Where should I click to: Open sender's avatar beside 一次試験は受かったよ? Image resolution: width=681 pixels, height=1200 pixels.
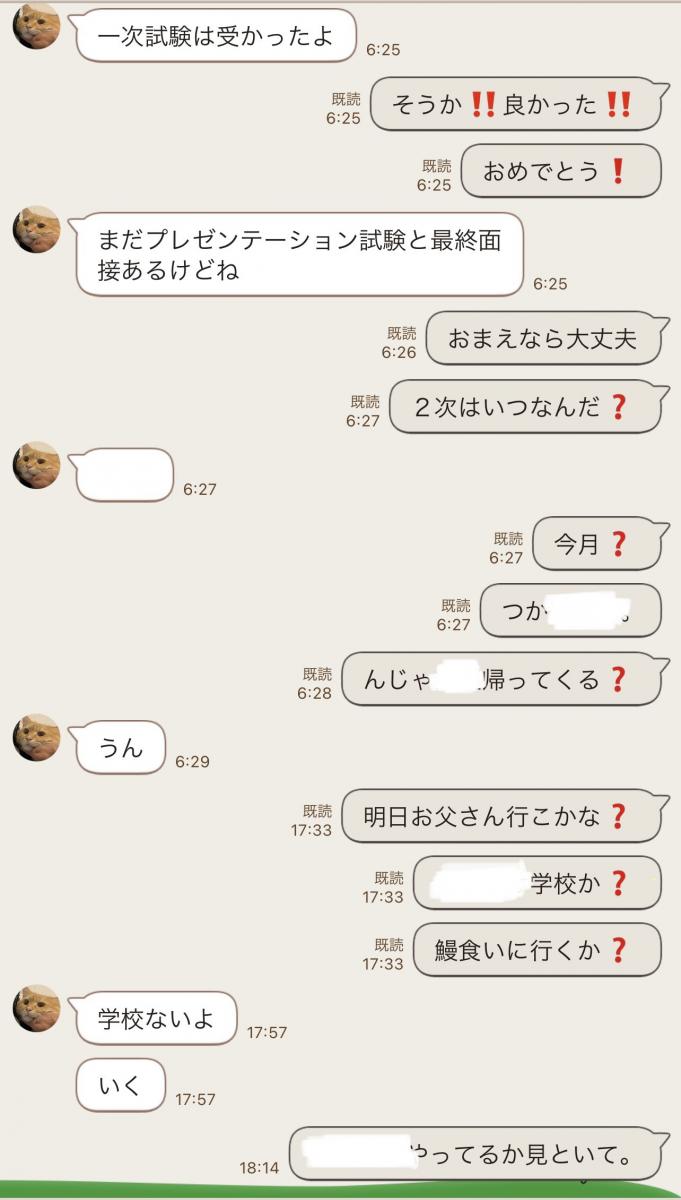(37, 26)
